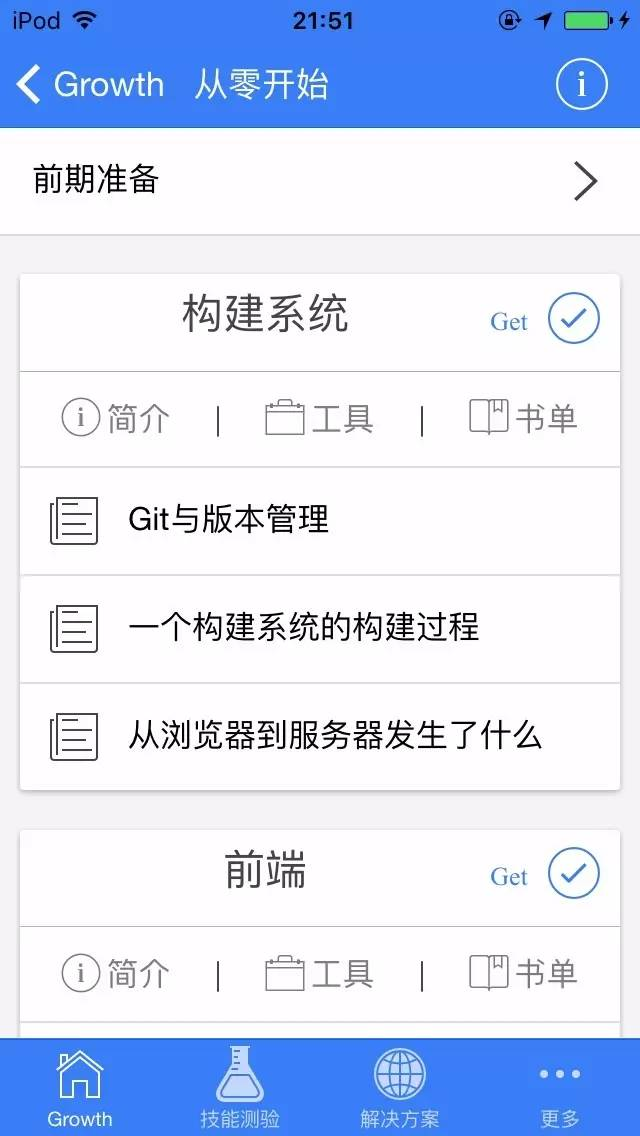640x1136 pixels.
Task: Open 工具 under 前端
Action: 319,973
